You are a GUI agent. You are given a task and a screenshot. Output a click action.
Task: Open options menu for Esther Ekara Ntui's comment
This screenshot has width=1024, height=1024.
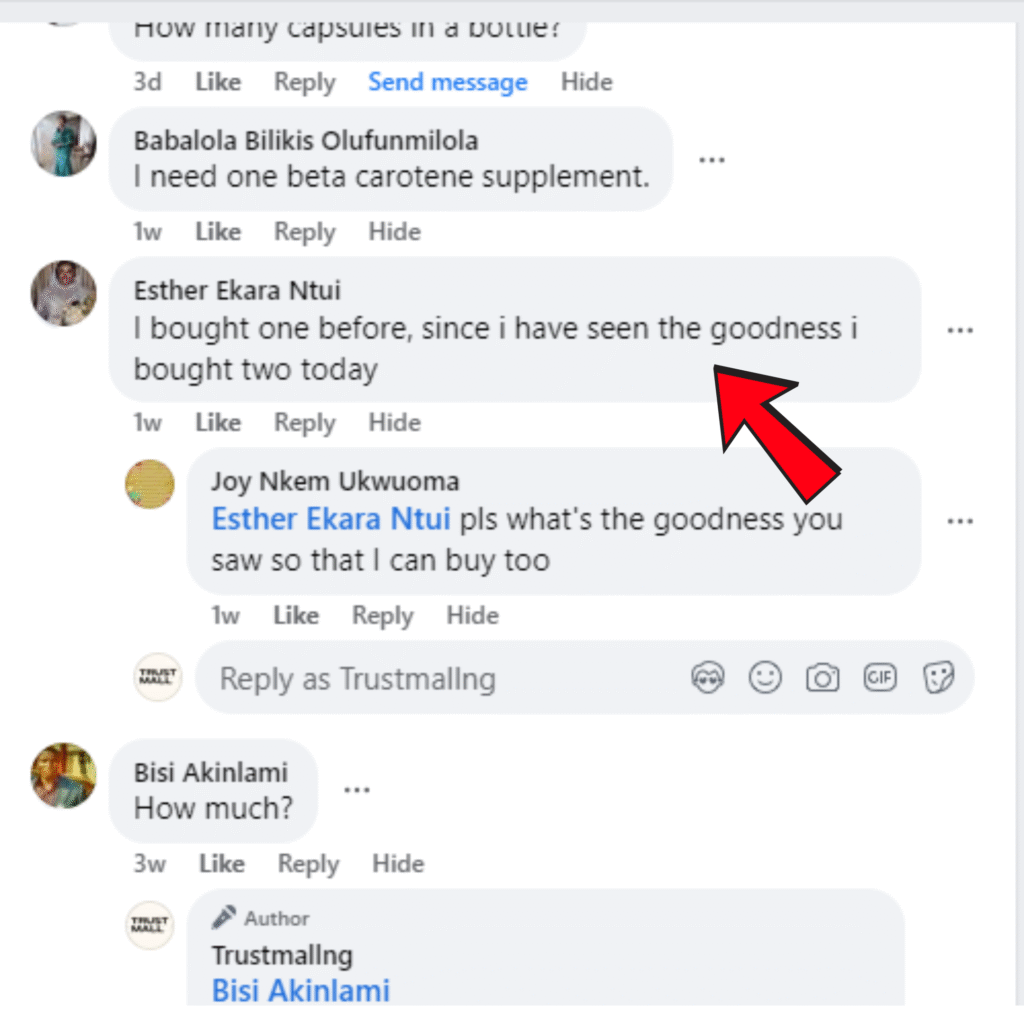(959, 330)
